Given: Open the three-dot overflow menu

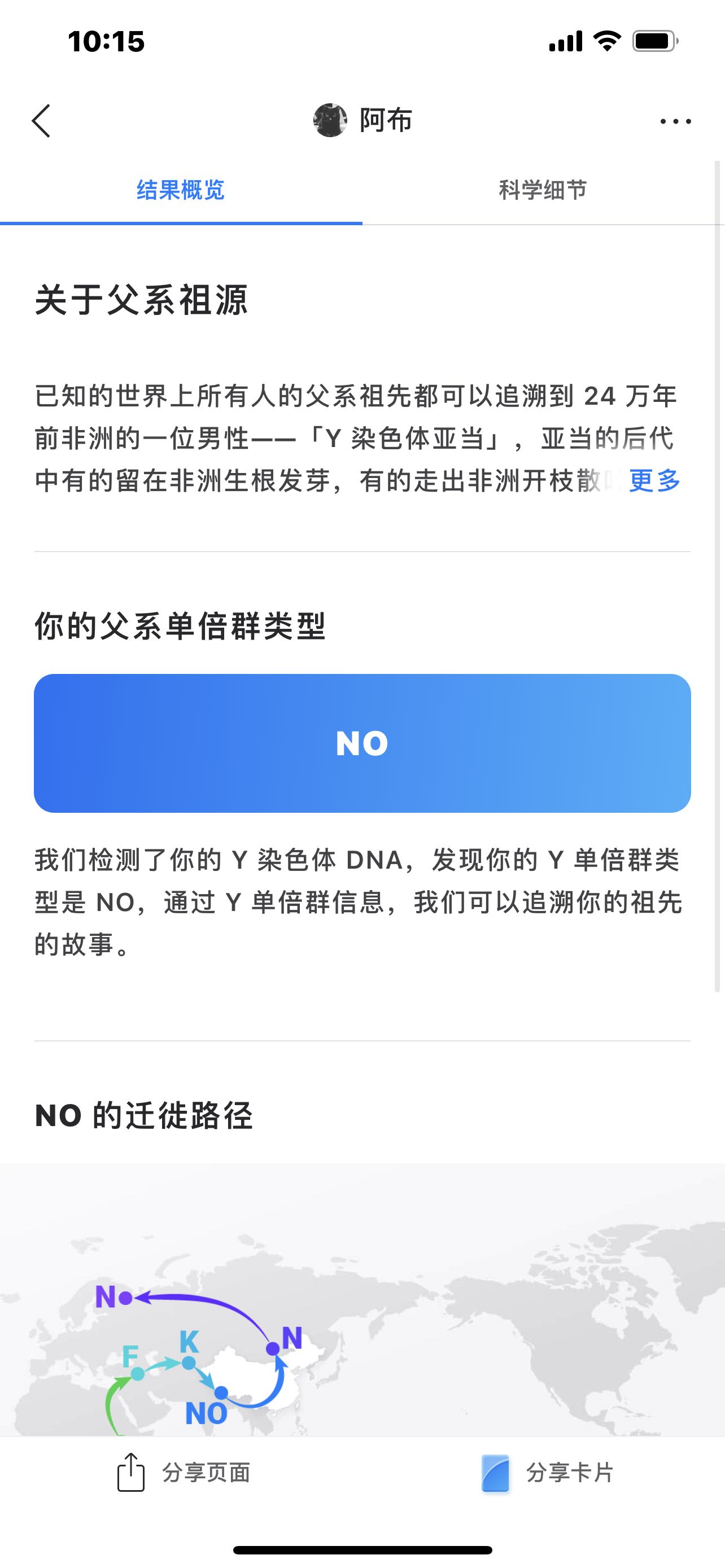Looking at the screenshot, I should [675, 121].
